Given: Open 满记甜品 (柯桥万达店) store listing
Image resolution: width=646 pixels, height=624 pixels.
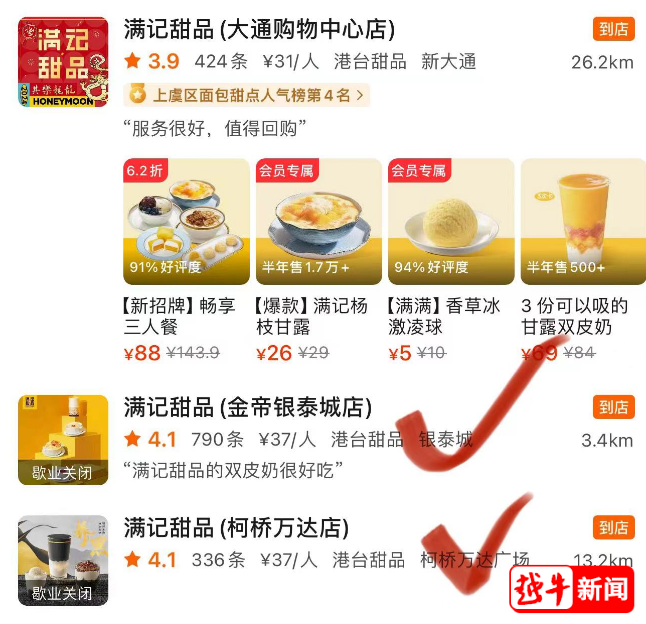Looking at the screenshot, I should [236, 527].
